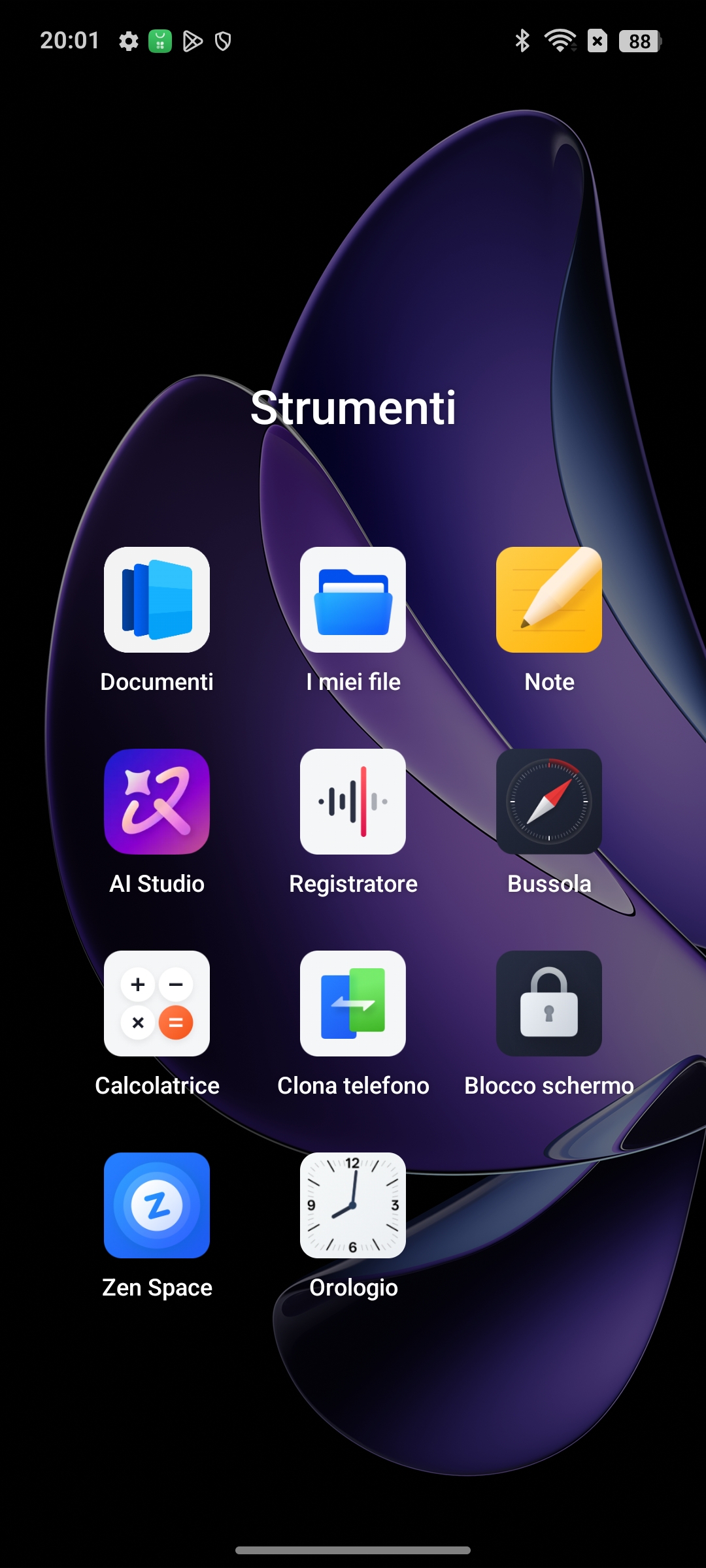Open Calcolatrice

click(157, 1004)
